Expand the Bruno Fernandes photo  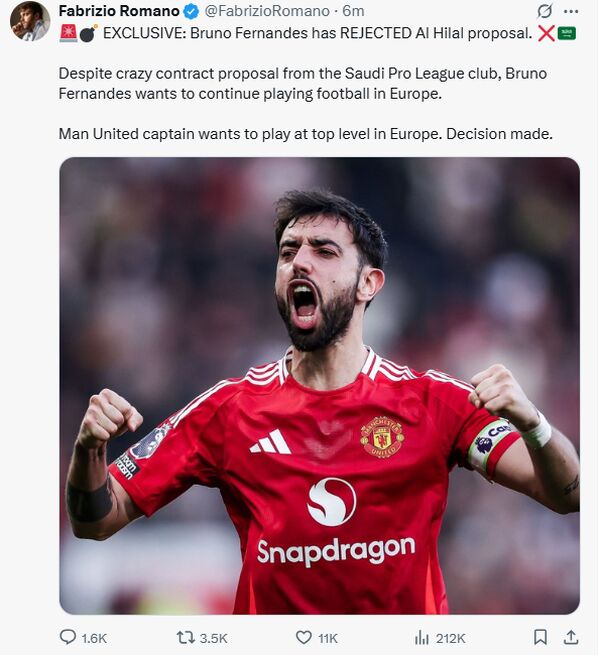319,385
